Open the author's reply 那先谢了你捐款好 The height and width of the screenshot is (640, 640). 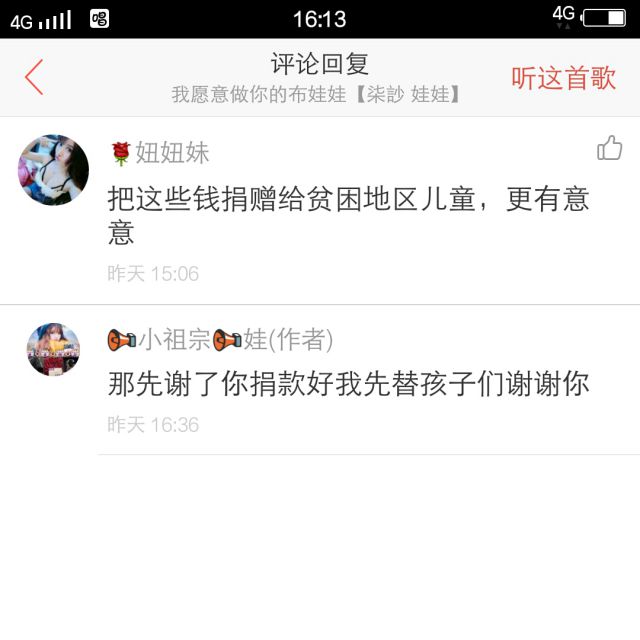[348, 383]
